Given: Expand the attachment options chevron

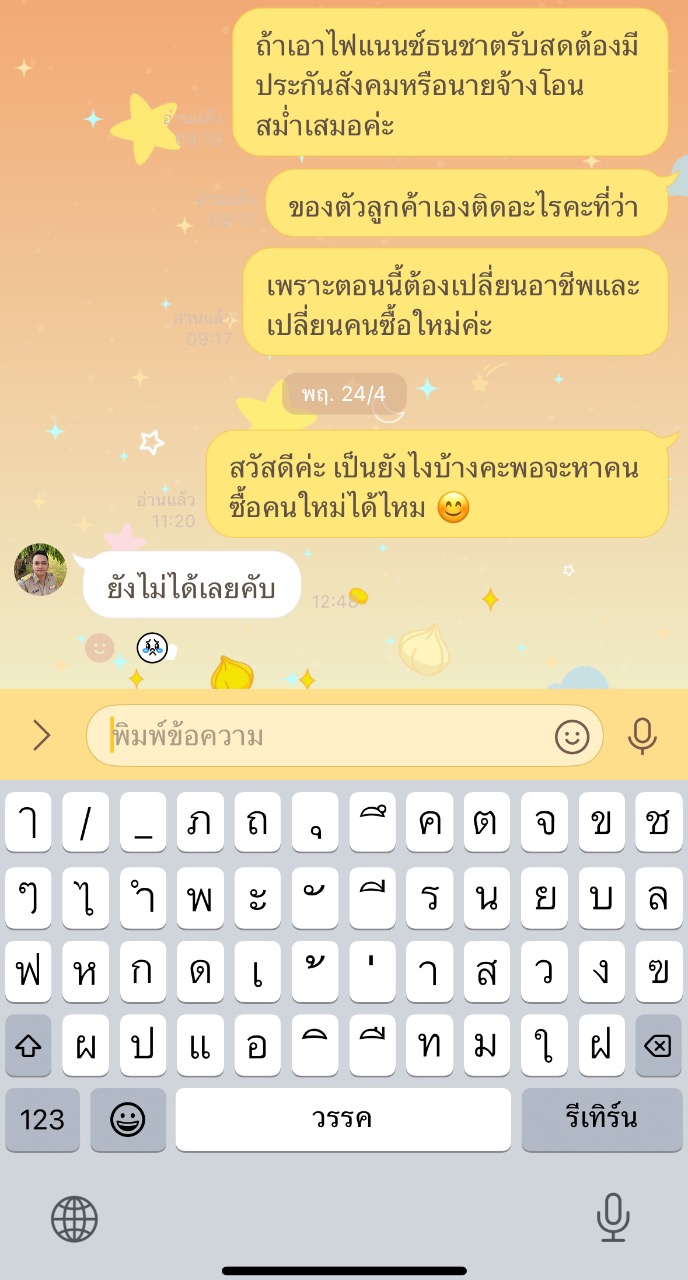Looking at the screenshot, I should (41, 736).
